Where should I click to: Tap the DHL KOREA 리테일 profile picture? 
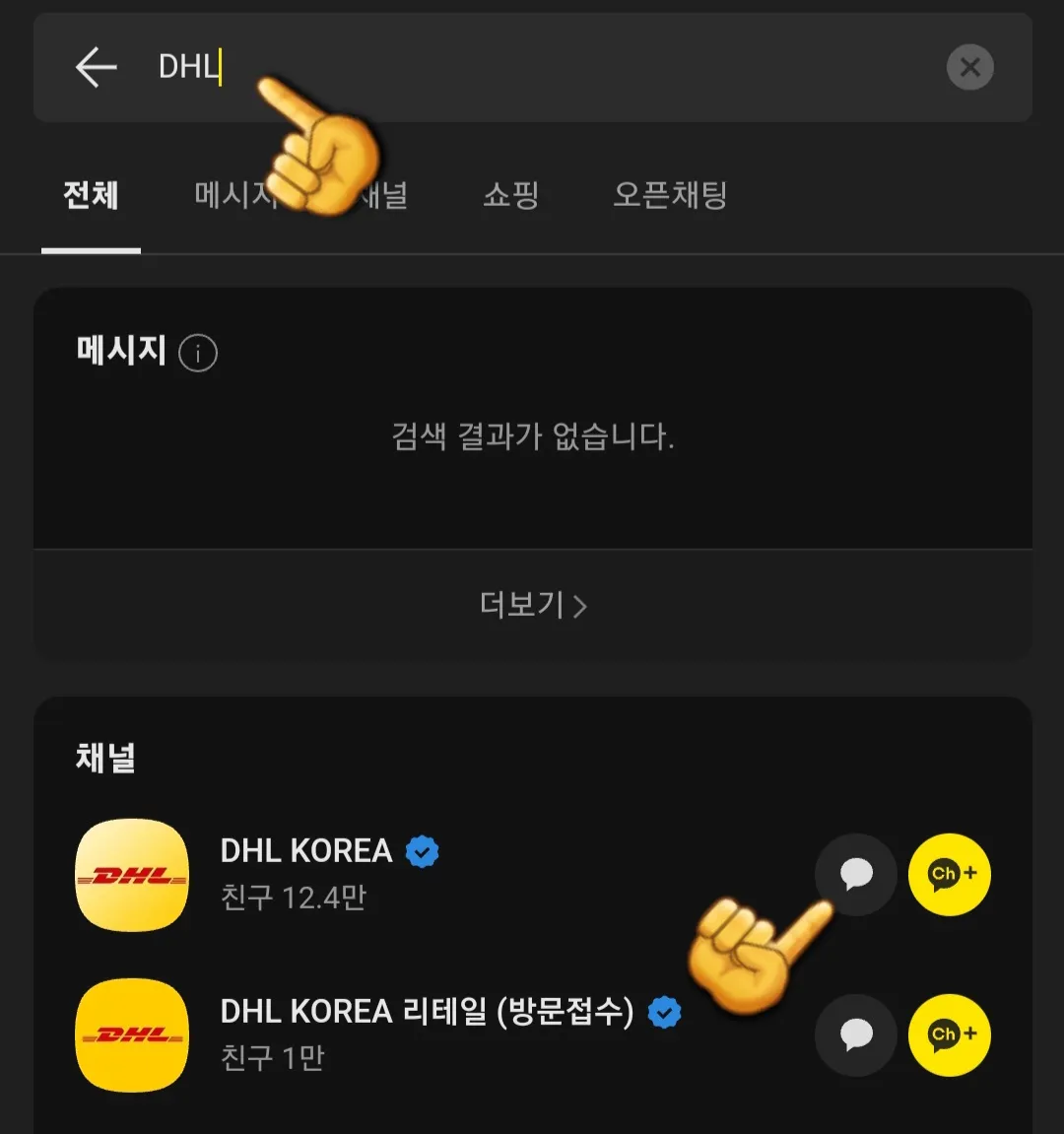pyautogui.click(x=131, y=1035)
